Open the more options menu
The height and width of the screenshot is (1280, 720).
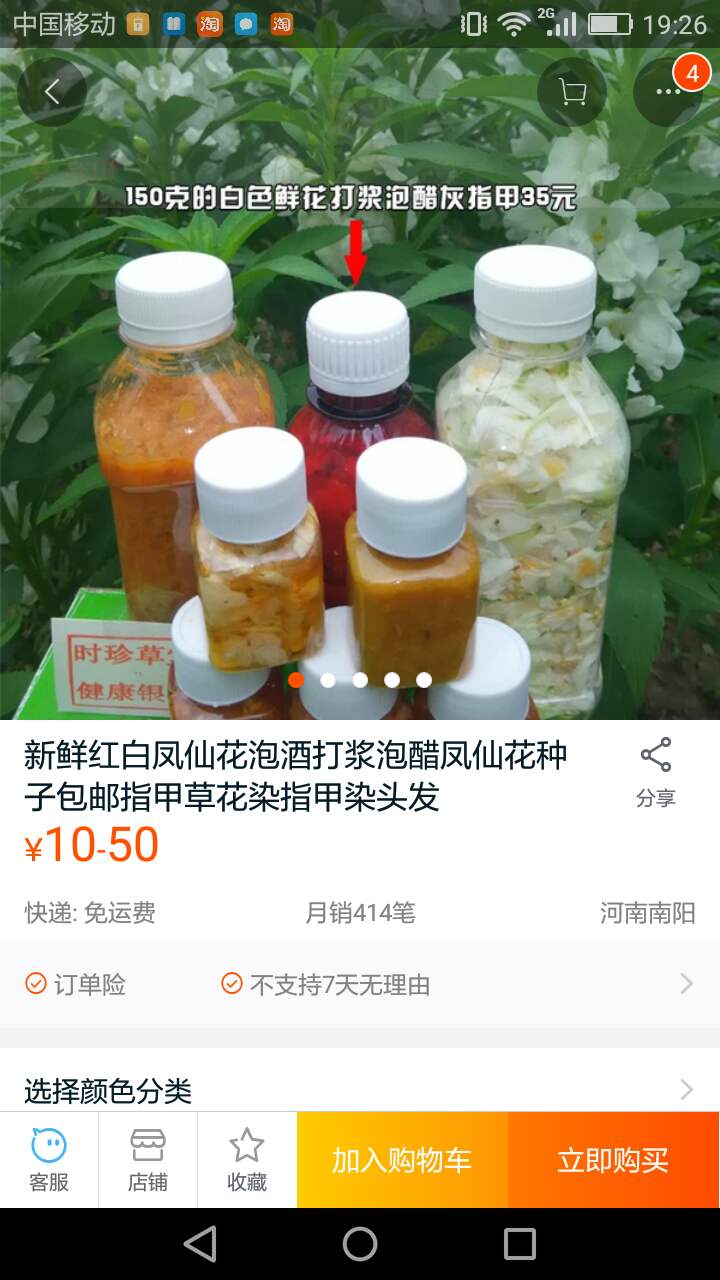coord(667,92)
